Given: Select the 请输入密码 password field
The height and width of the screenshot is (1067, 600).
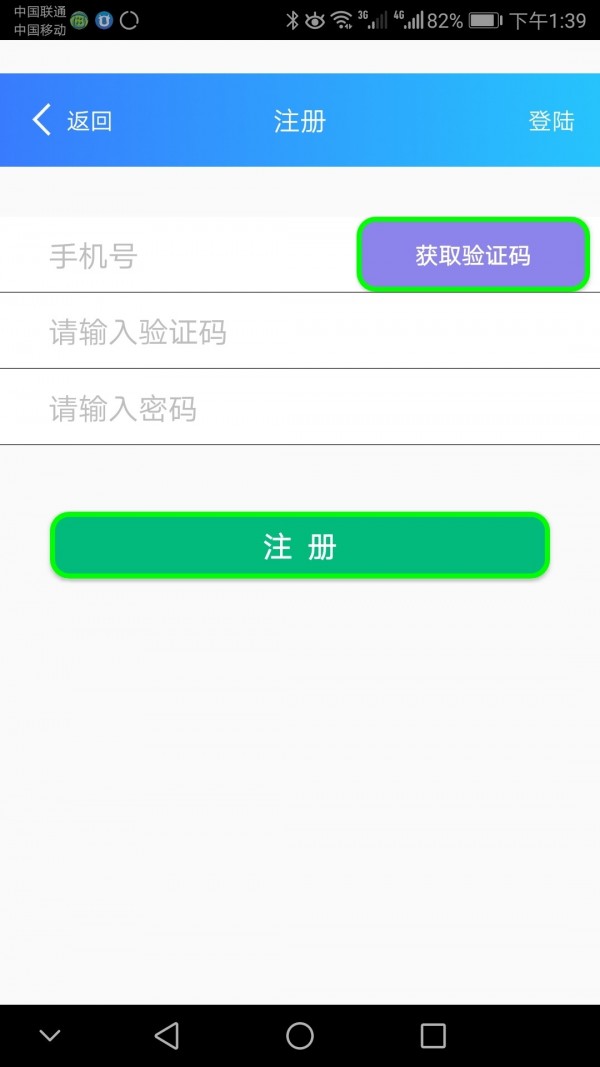Looking at the screenshot, I should coord(300,408).
